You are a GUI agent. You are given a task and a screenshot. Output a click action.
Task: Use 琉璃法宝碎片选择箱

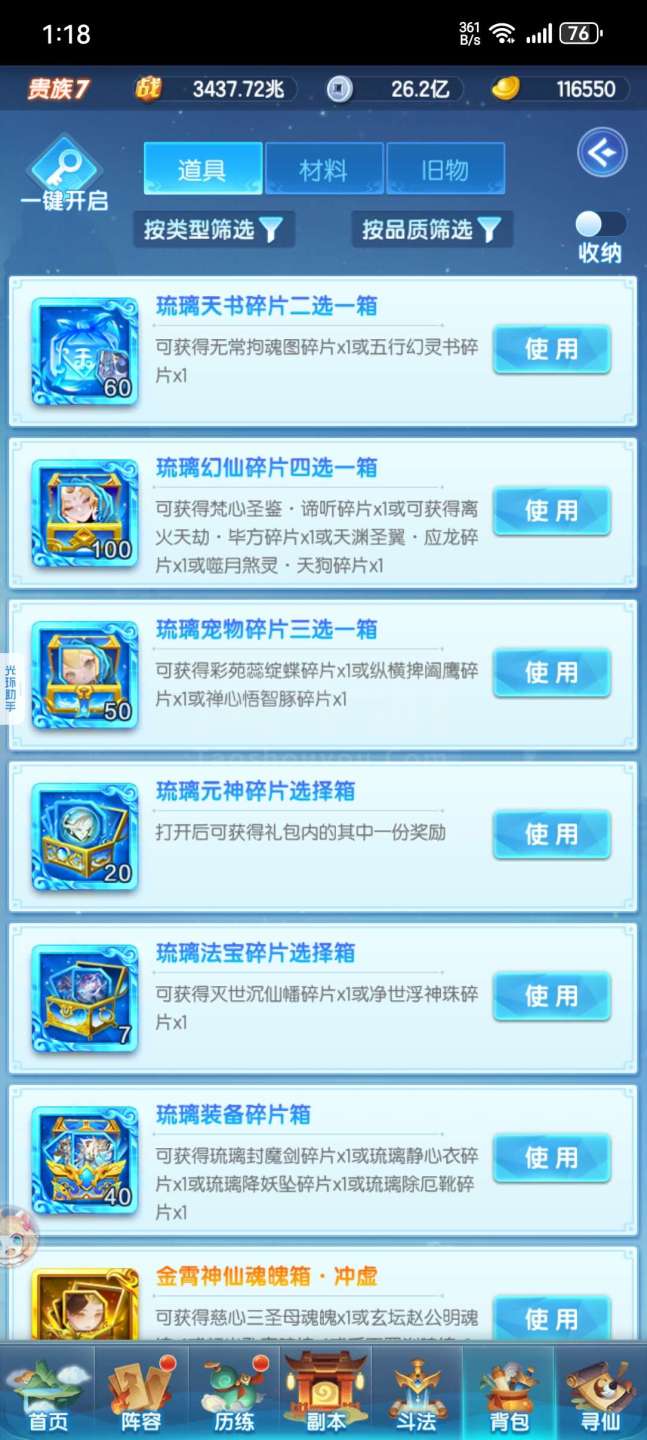tap(552, 996)
